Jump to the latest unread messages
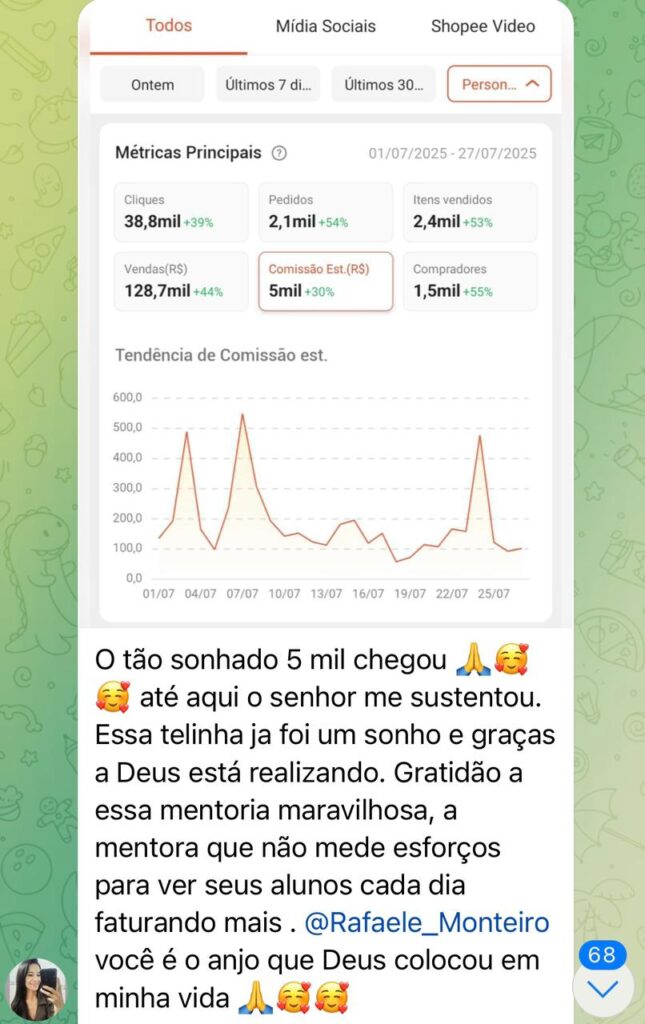The width and height of the screenshot is (645, 1024). [x=603, y=988]
